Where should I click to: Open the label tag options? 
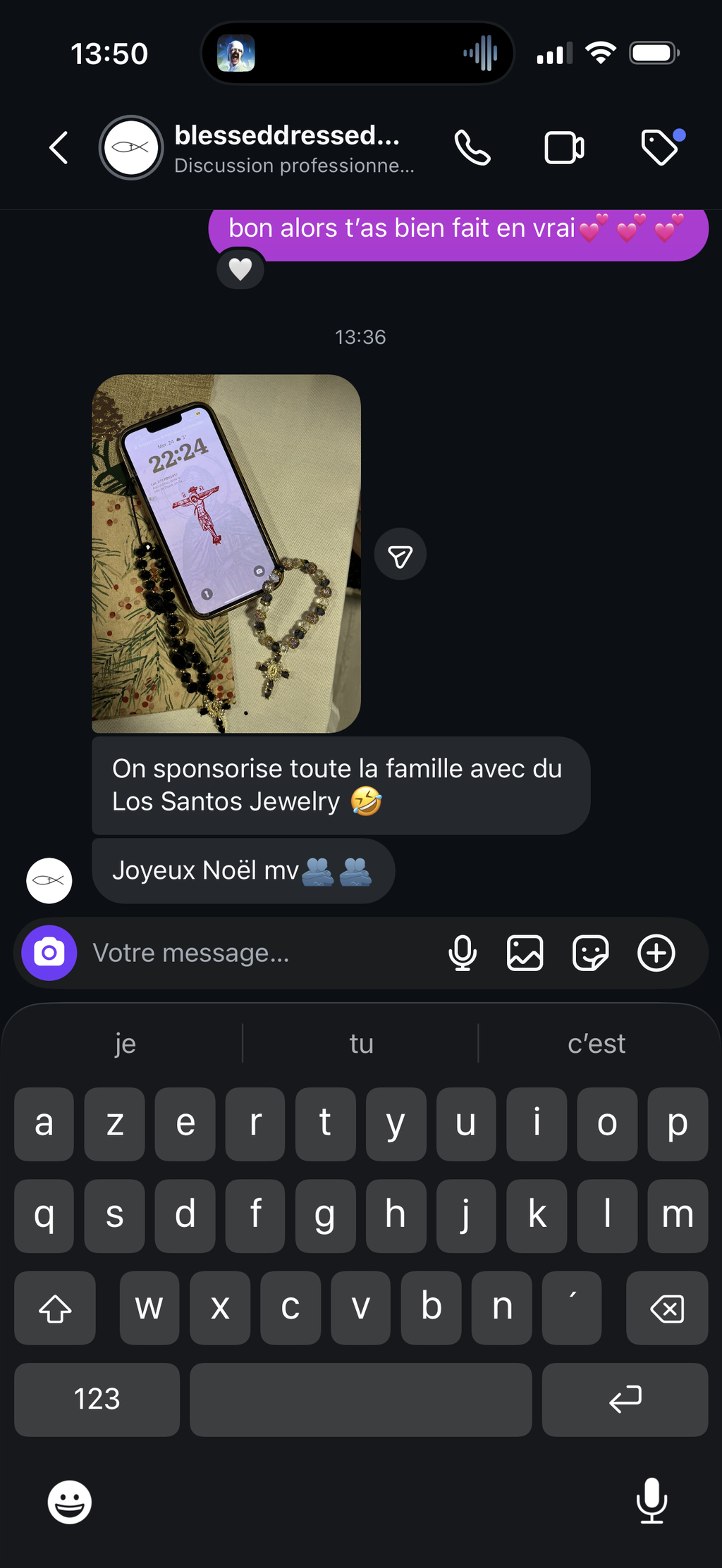click(661, 148)
